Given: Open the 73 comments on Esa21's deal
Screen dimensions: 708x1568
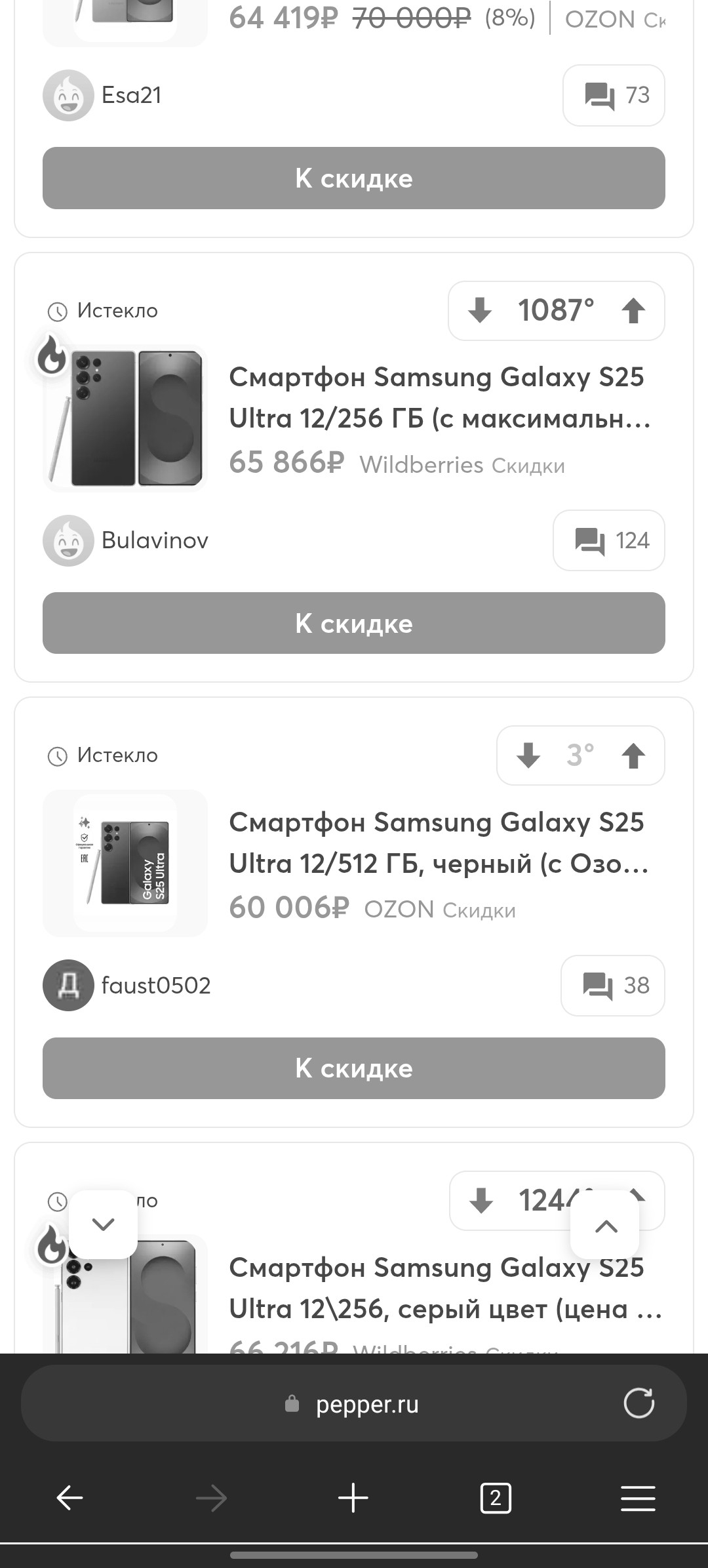Looking at the screenshot, I should point(614,95).
